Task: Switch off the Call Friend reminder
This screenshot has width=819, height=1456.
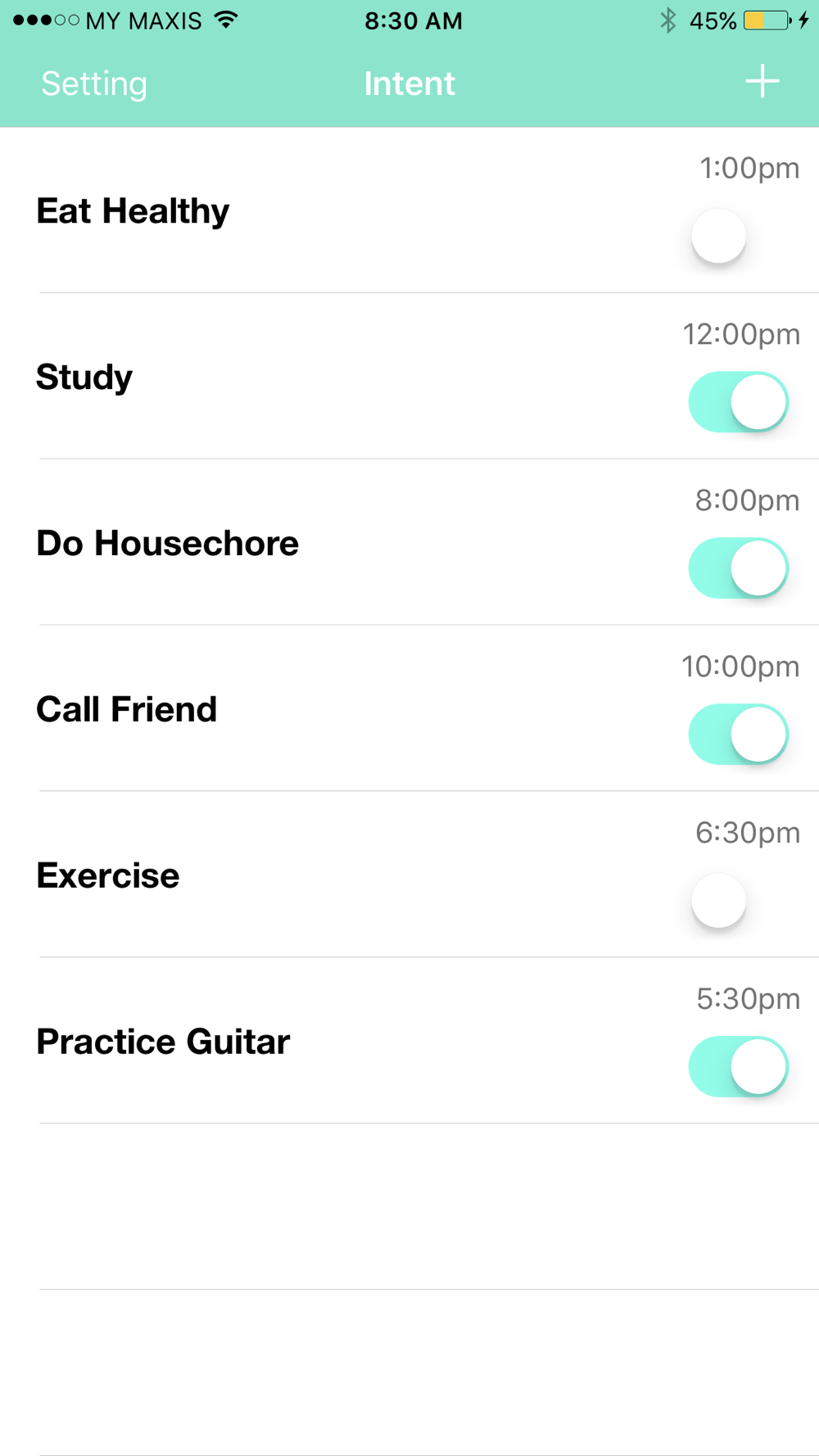Action: pyautogui.click(x=738, y=735)
